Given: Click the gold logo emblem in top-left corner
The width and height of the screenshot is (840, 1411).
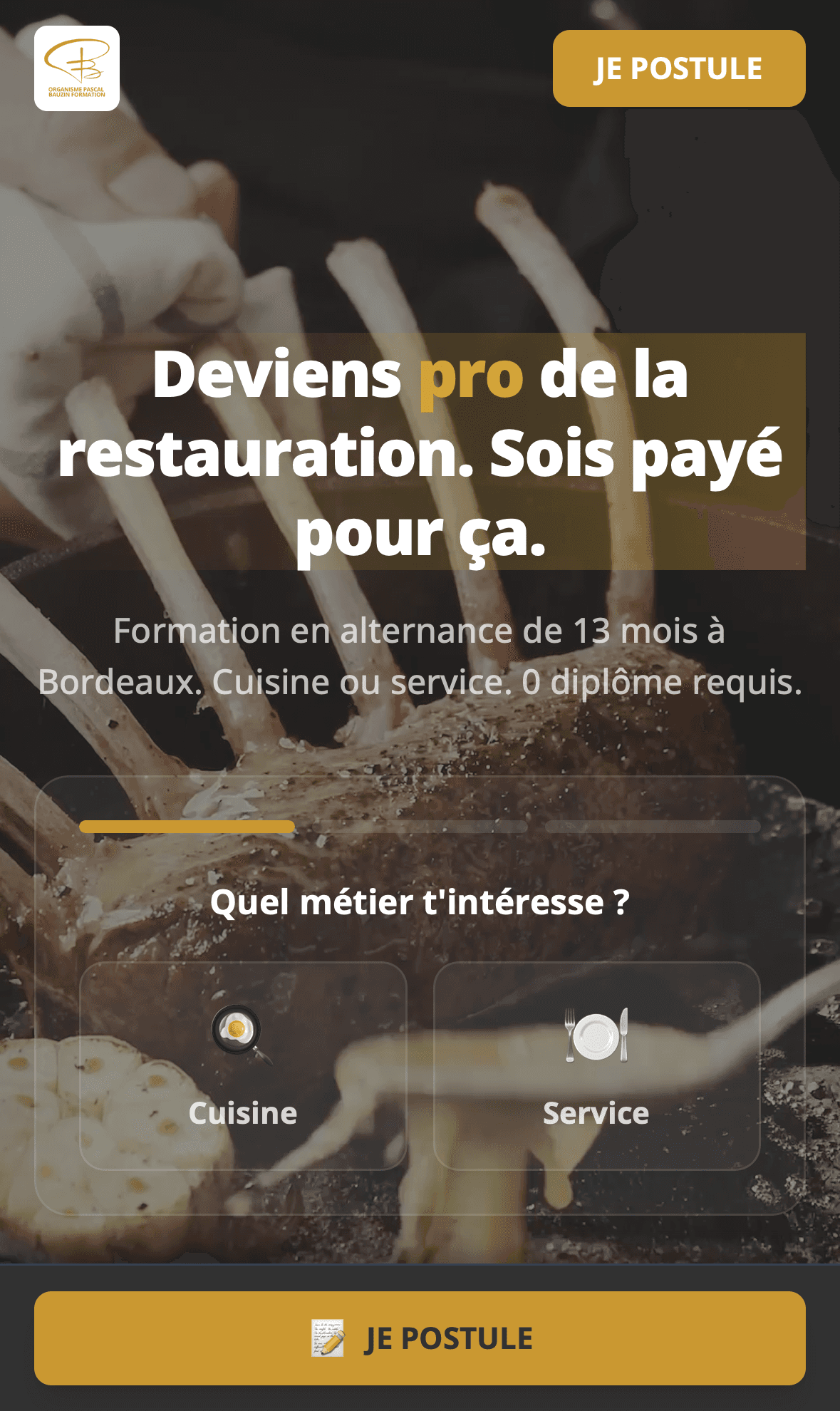Looking at the screenshot, I should [77, 63].
